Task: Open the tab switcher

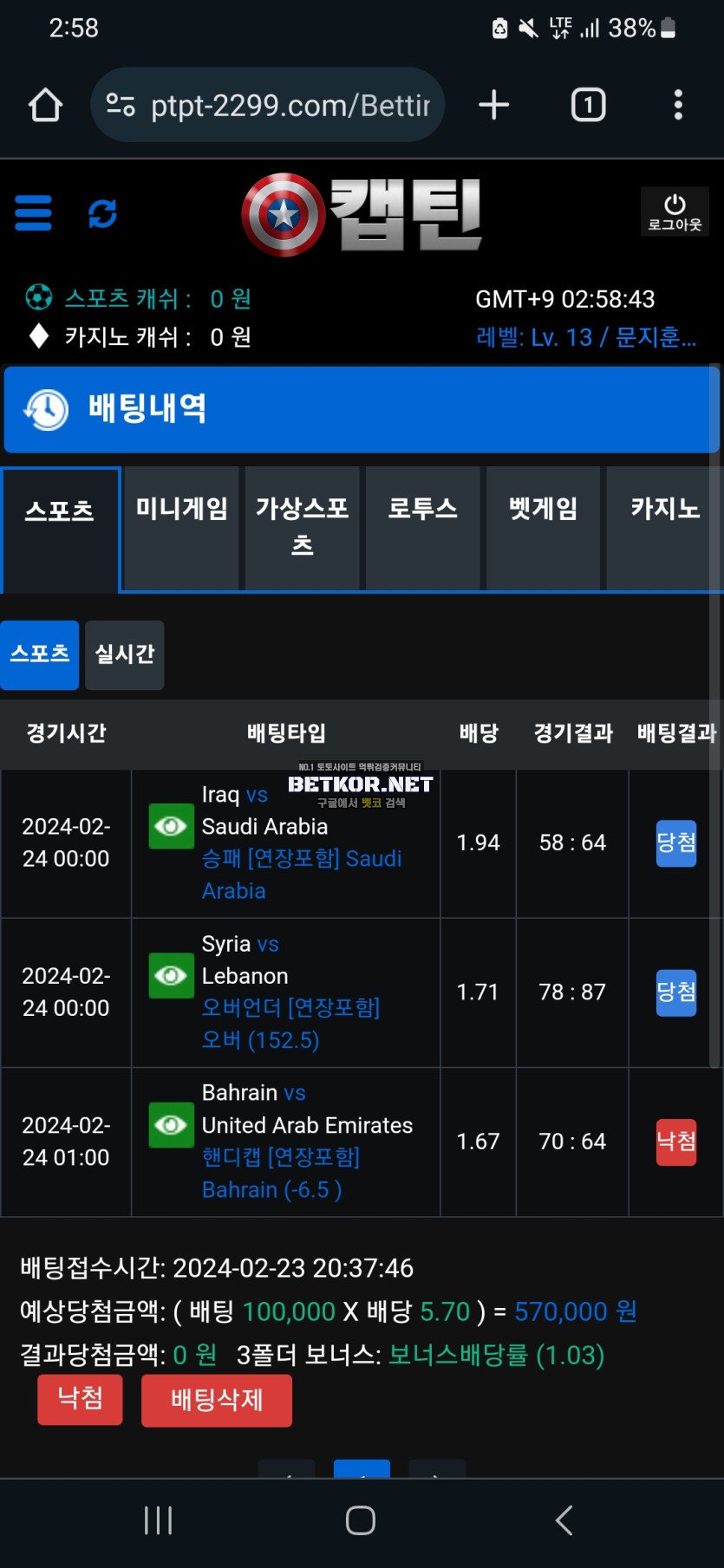Action: (x=588, y=106)
